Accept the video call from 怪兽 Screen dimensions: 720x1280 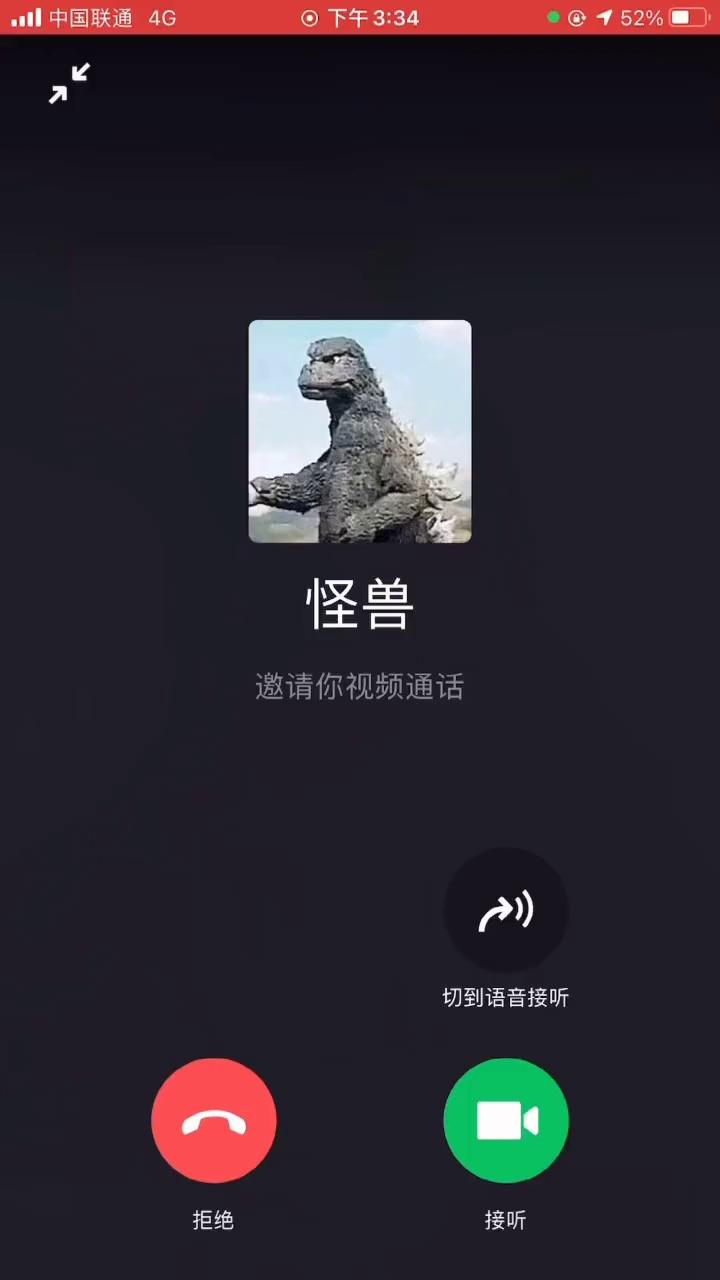(x=506, y=1121)
